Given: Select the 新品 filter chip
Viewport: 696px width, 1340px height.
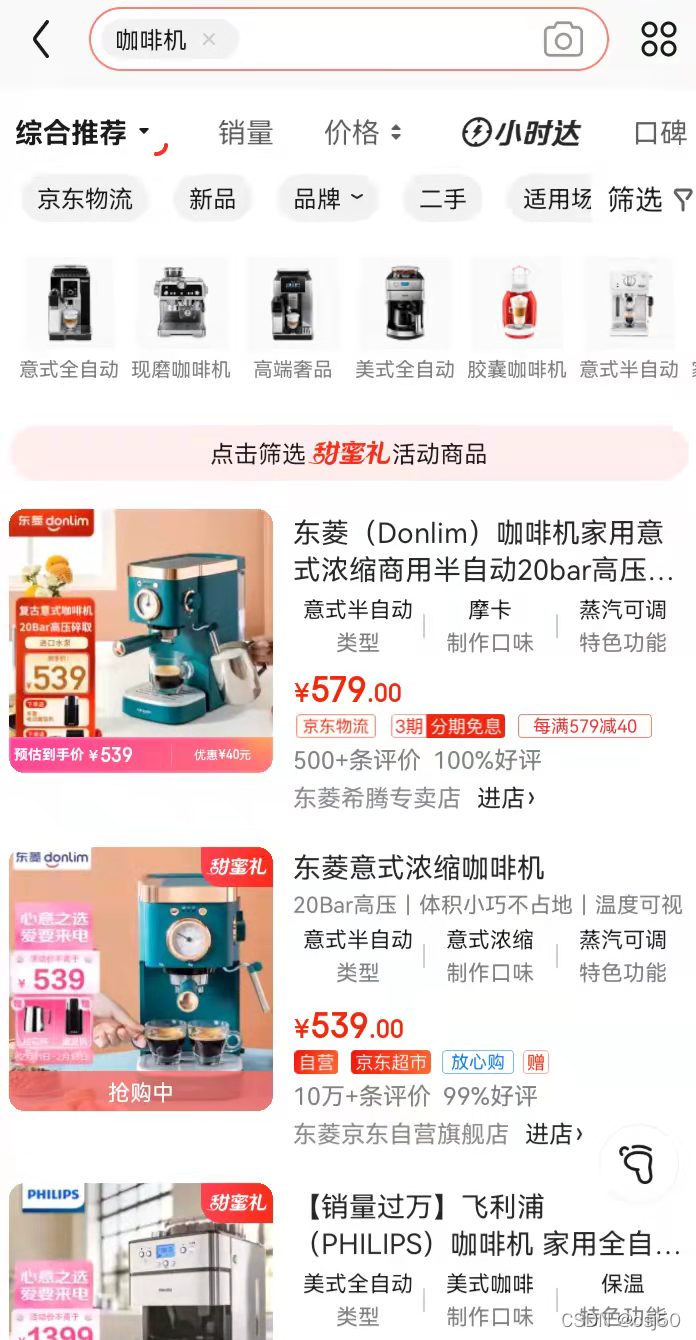Looking at the screenshot, I should click(x=212, y=199).
